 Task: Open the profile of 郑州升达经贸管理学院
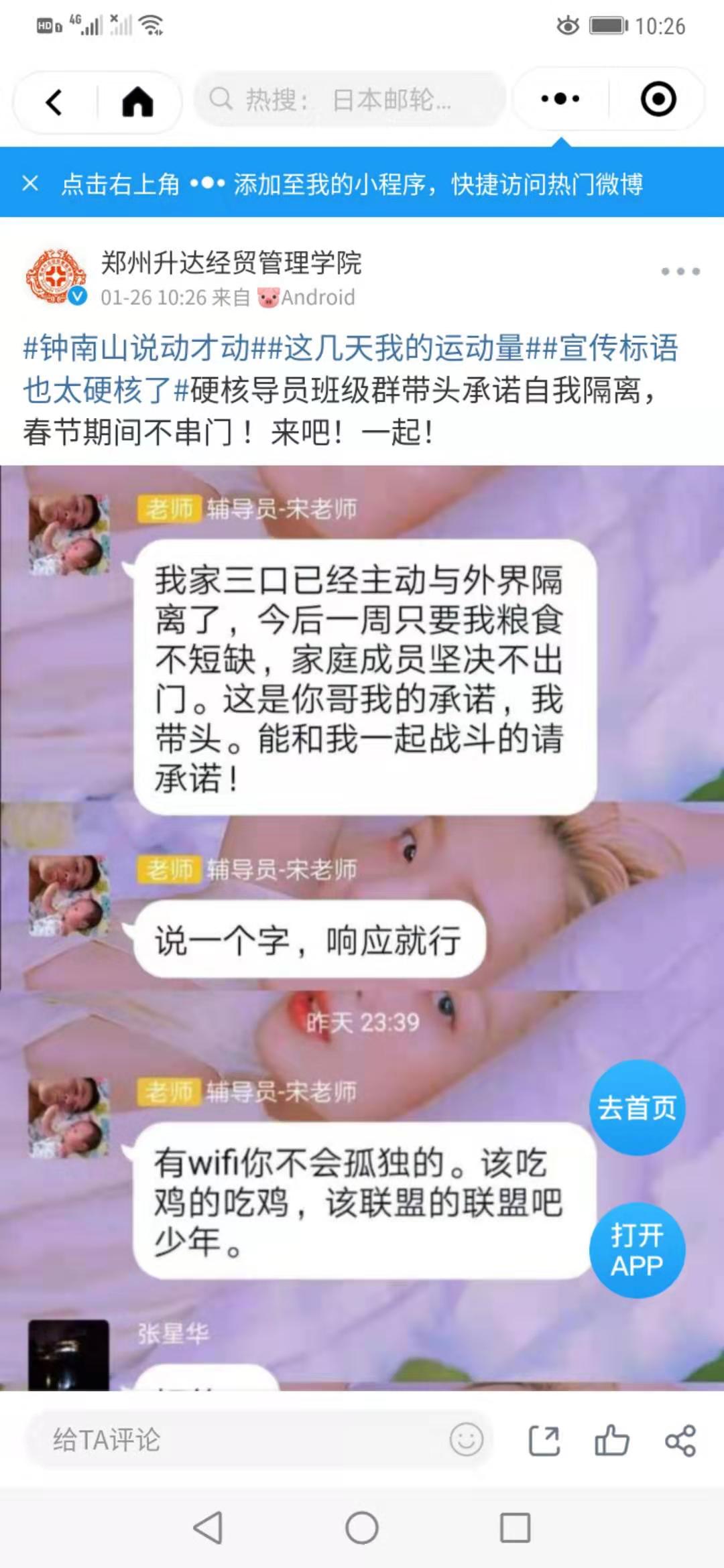click(x=231, y=262)
